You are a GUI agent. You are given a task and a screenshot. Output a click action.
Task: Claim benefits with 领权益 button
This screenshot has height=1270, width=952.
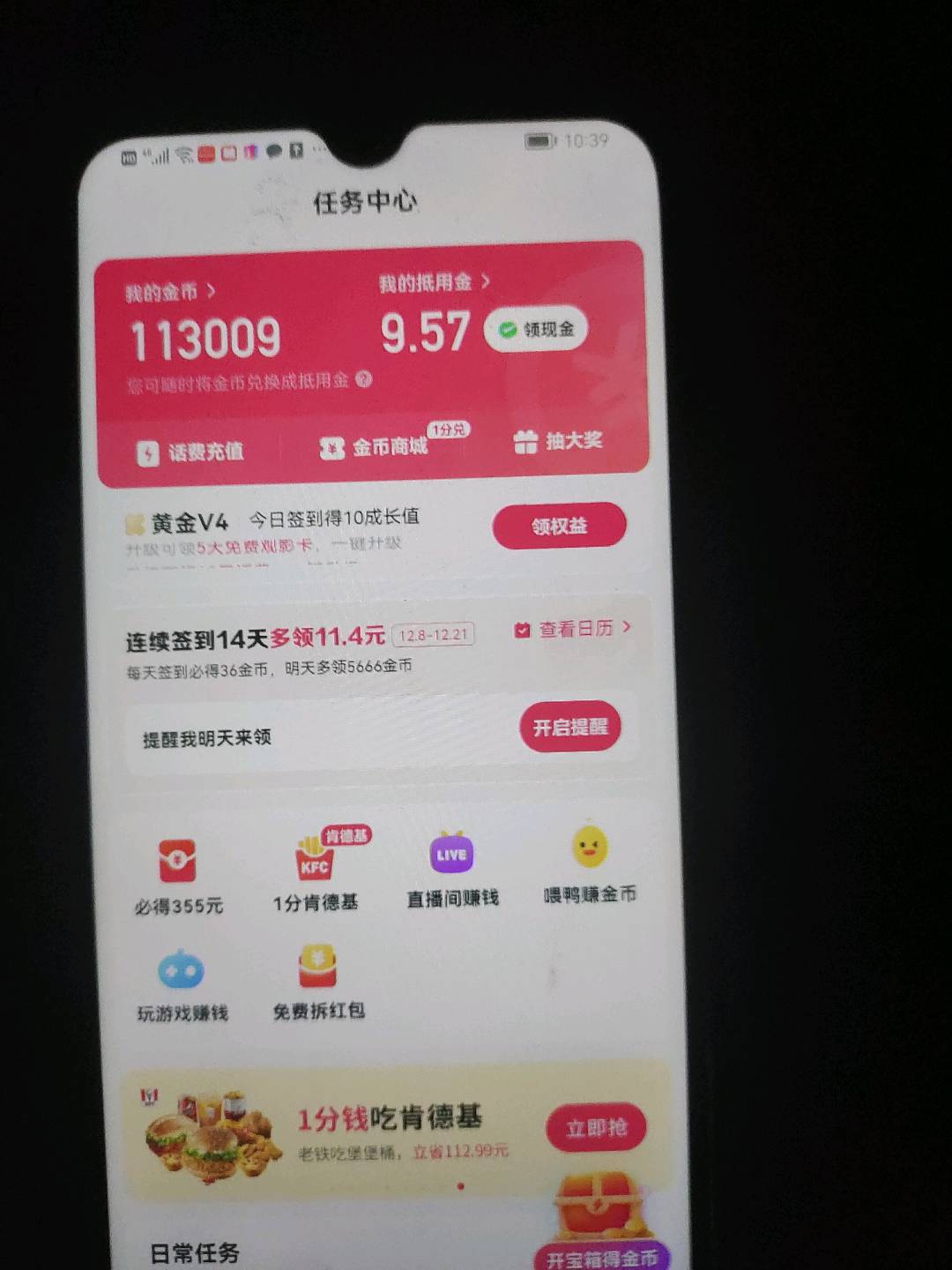559,527
